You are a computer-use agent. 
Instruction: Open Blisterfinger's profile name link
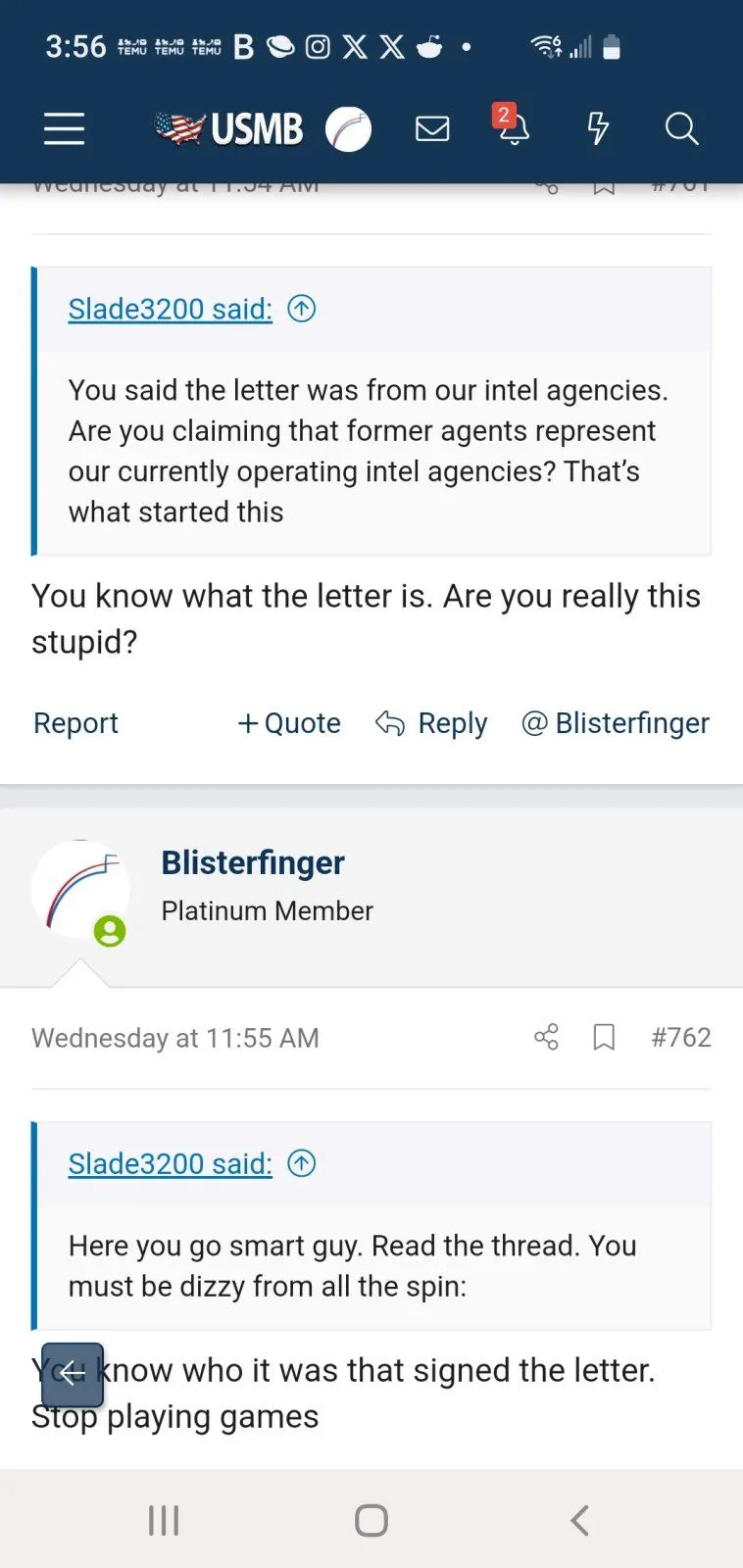tap(253, 862)
